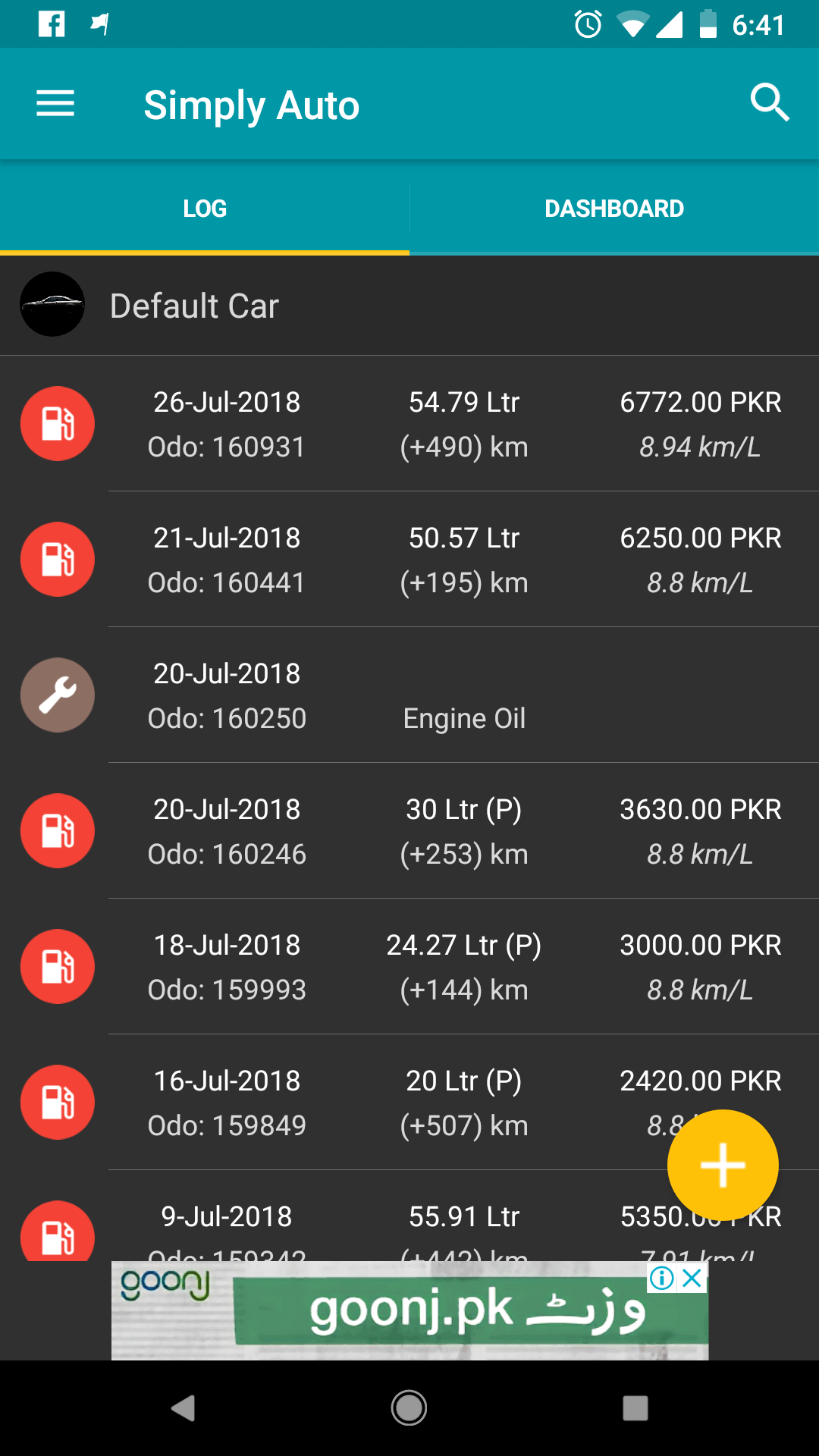Viewport: 819px width, 1456px height.
Task: Tap the system home button
Action: [x=409, y=1408]
